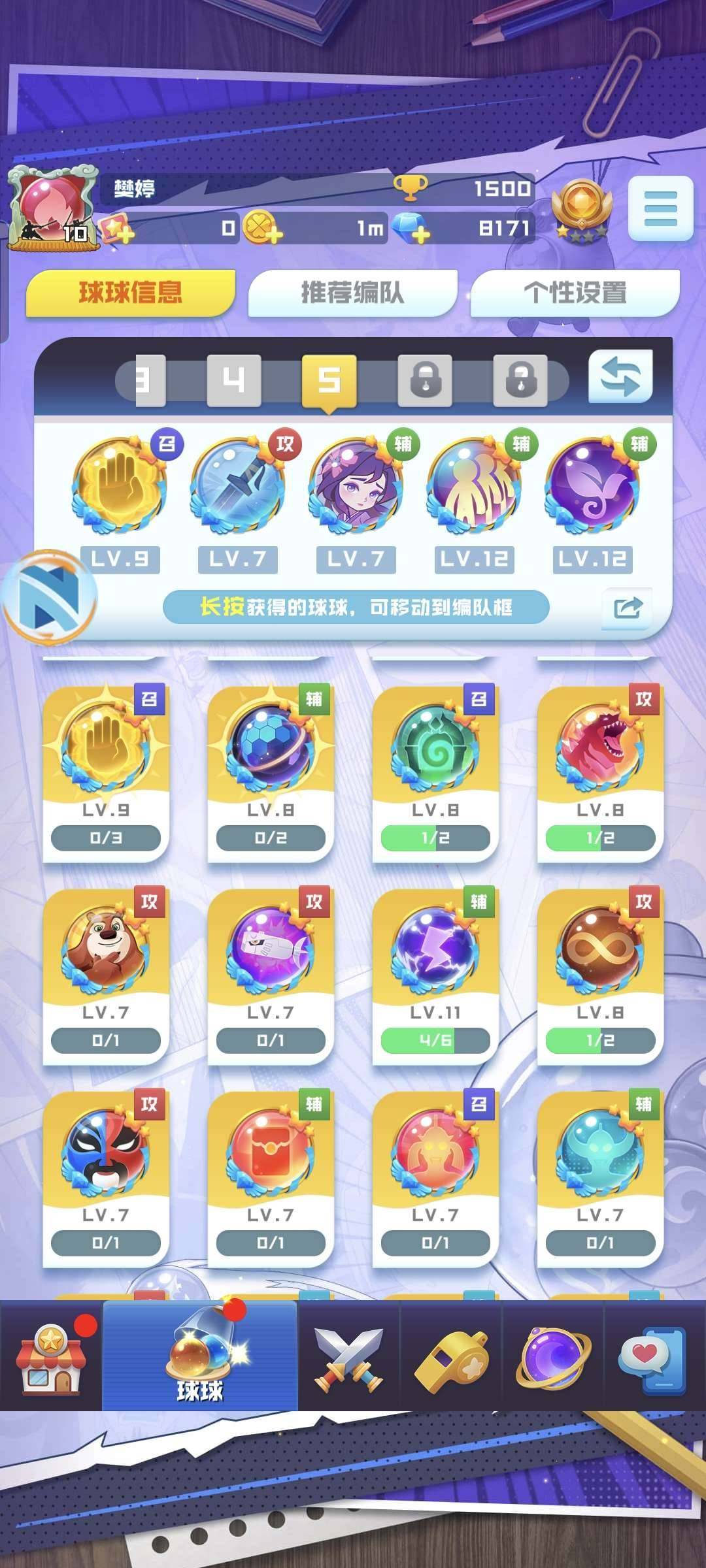Image resolution: width=706 pixels, height=1568 pixels.
Task: Open the hamburger menu button
Action: click(660, 208)
